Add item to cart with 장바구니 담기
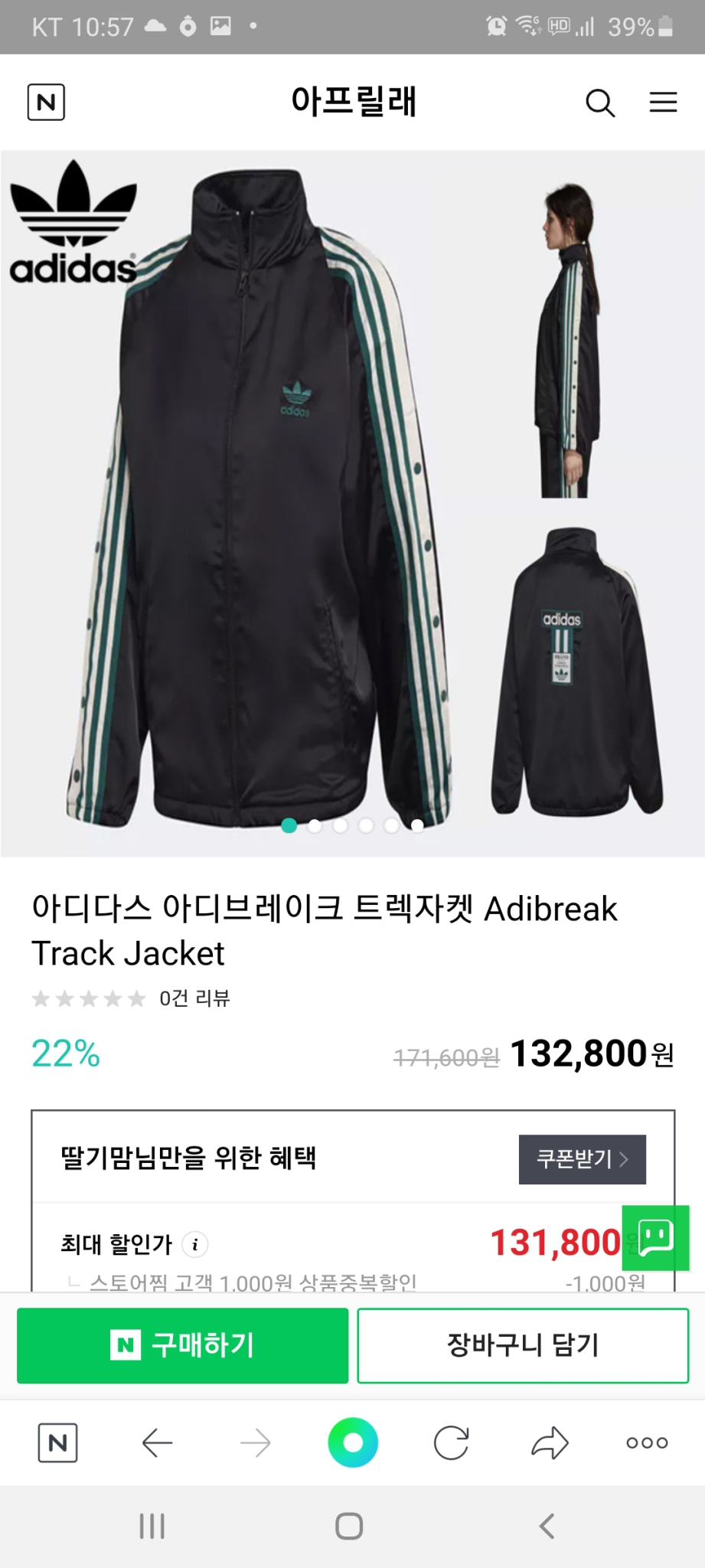 [523, 1345]
